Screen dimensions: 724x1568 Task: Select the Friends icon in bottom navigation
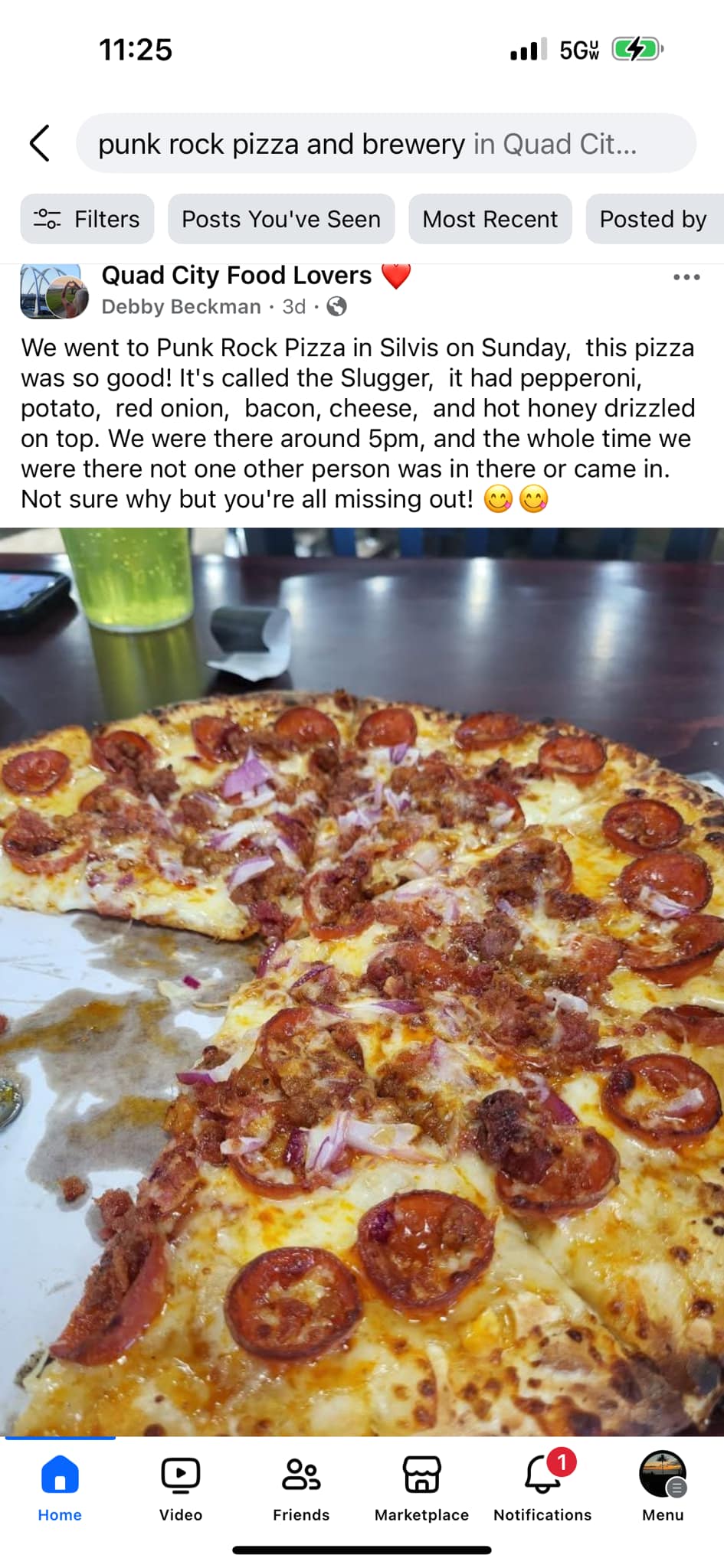[300, 1472]
